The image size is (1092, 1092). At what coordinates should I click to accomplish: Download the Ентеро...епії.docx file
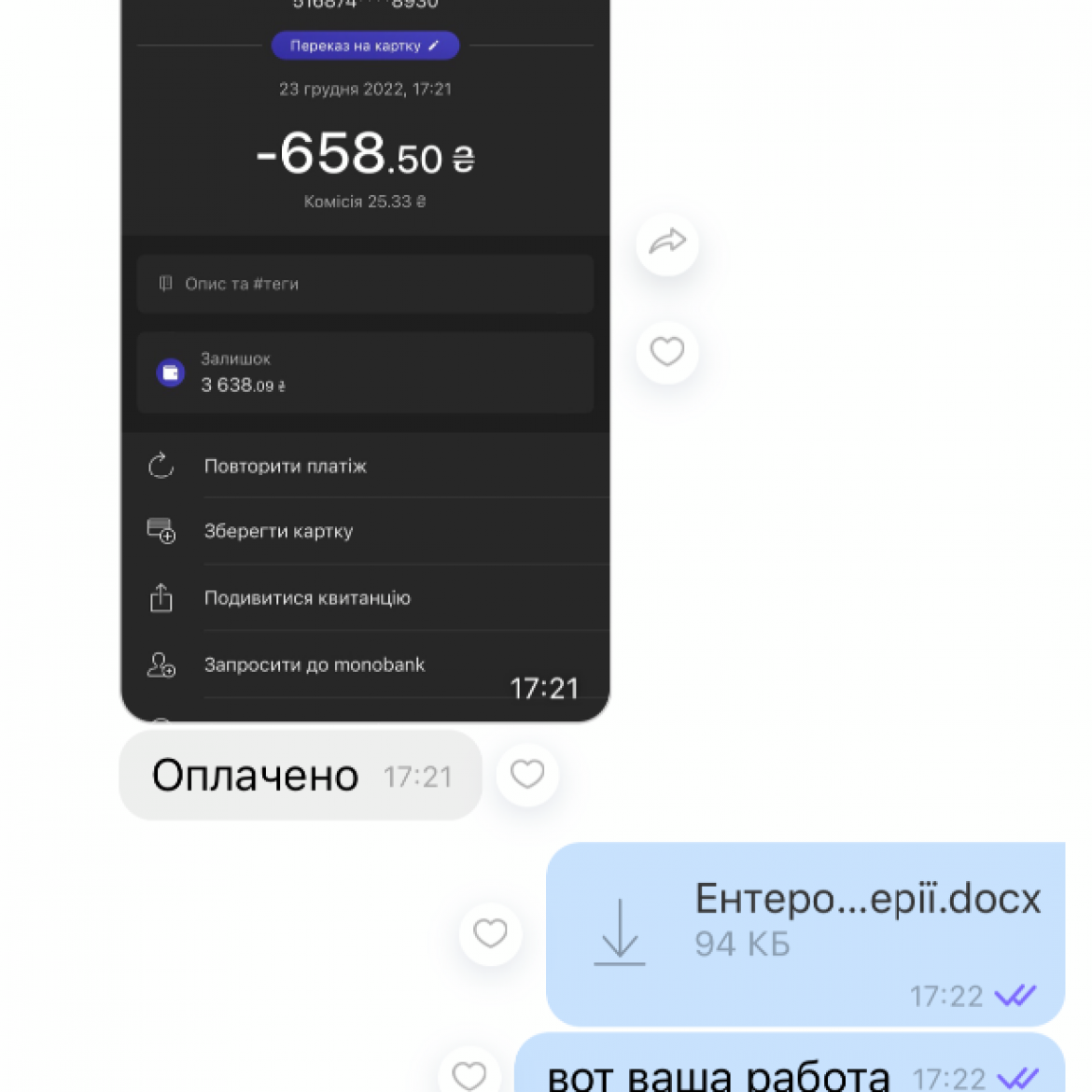click(620, 932)
